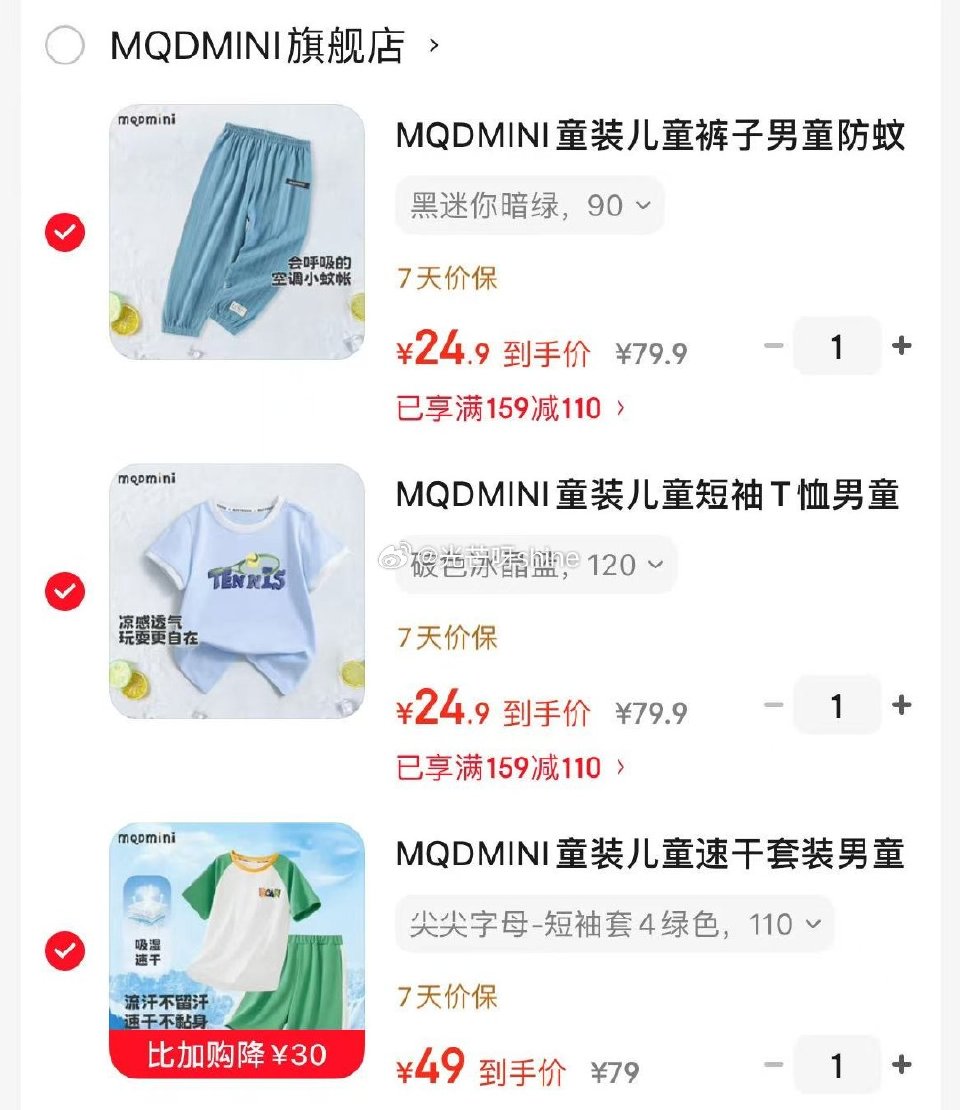Screen dimensions: 960x1110
Task: Increase the pants quantity with plus button
Action: (x=901, y=345)
